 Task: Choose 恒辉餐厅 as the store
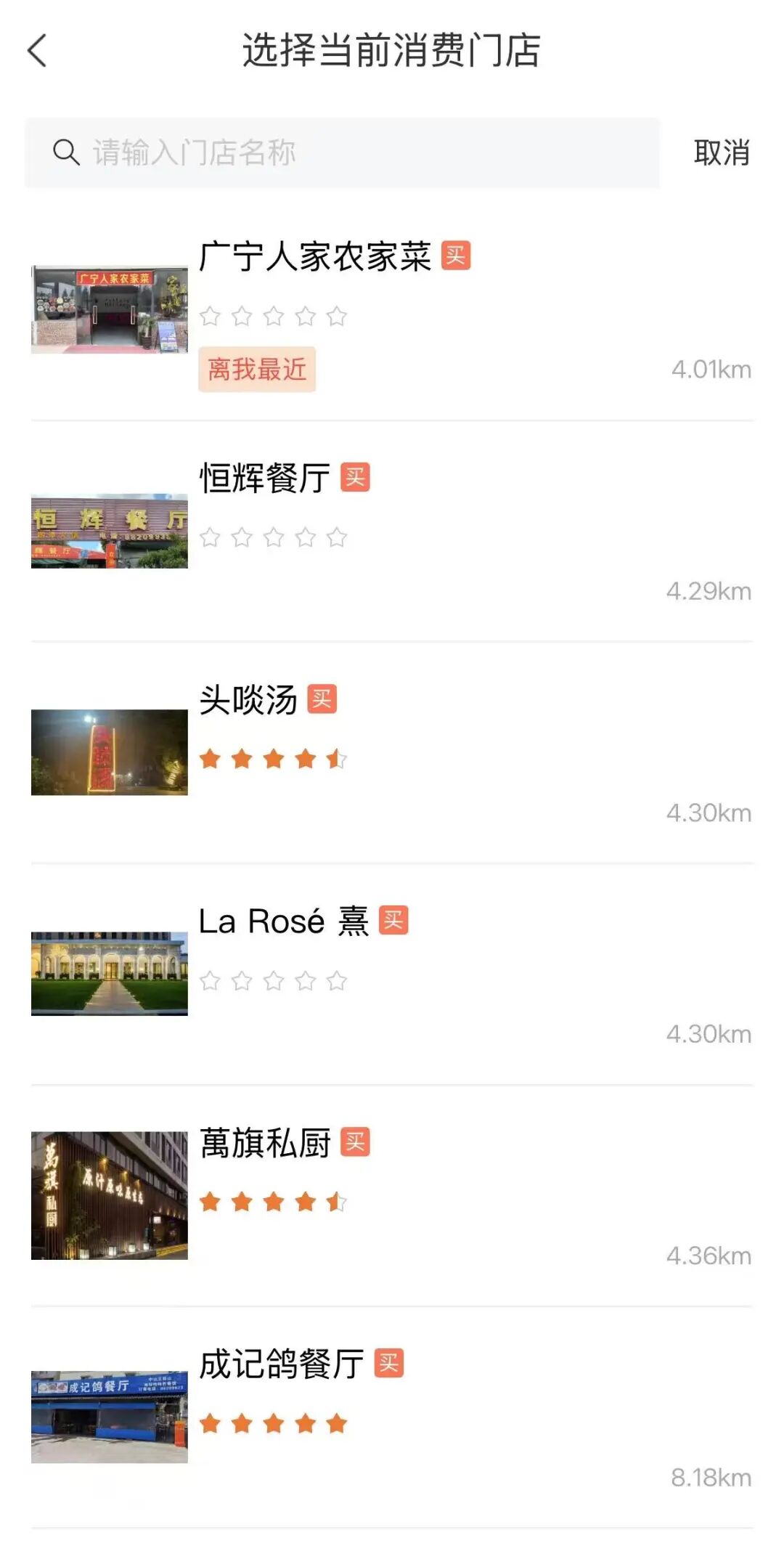tap(265, 479)
